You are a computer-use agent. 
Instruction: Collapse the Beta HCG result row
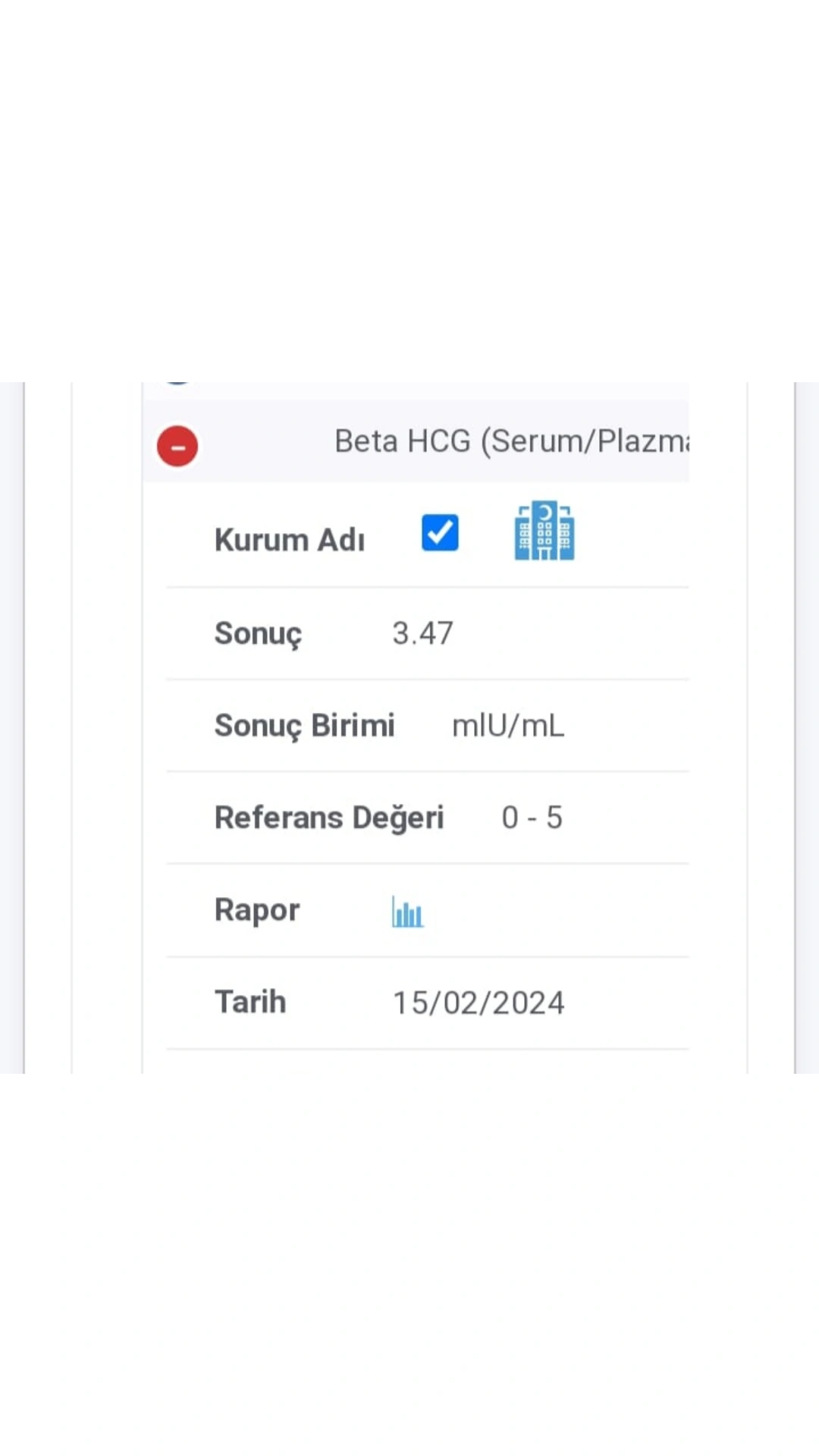177,446
